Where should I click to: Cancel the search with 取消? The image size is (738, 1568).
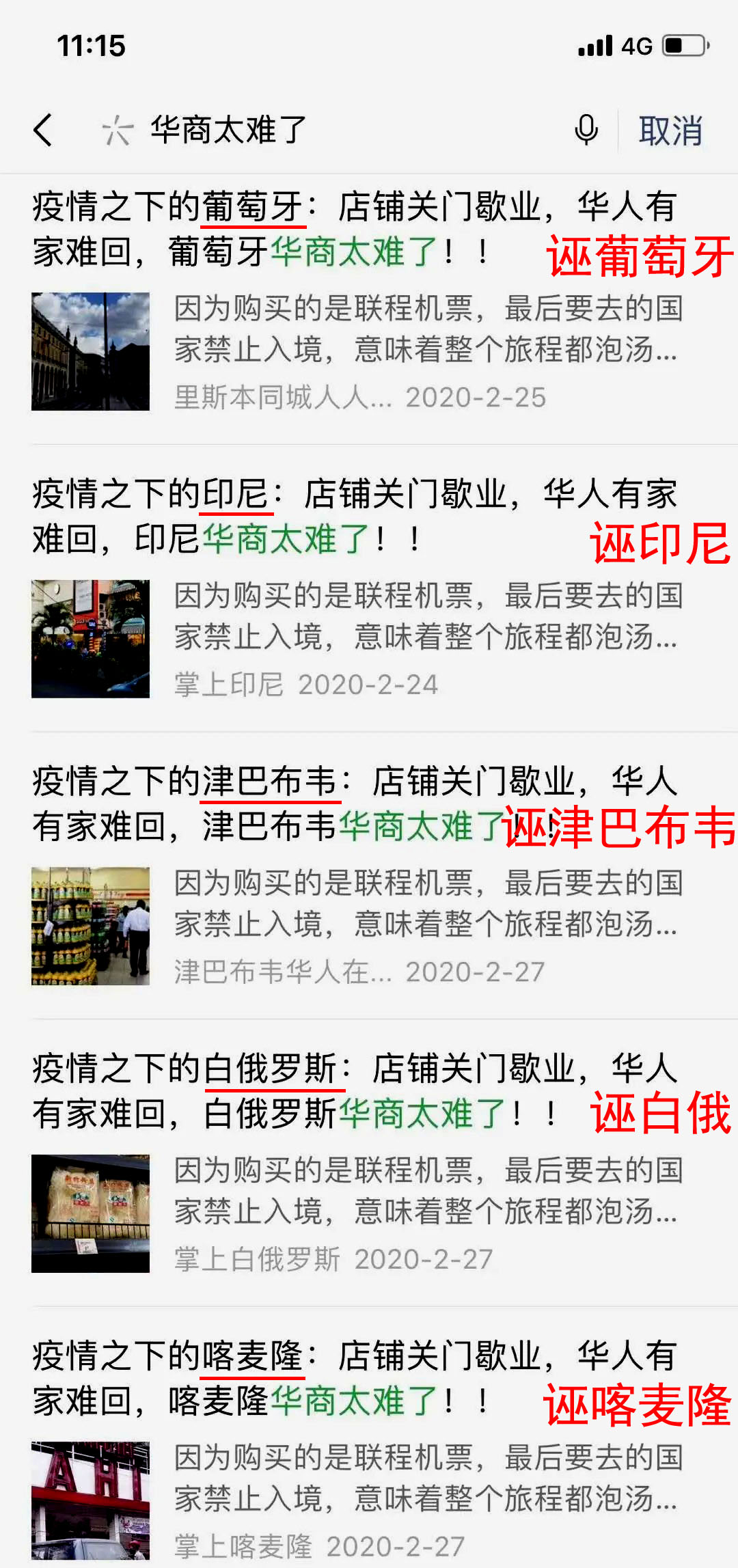[x=670, y=130]
